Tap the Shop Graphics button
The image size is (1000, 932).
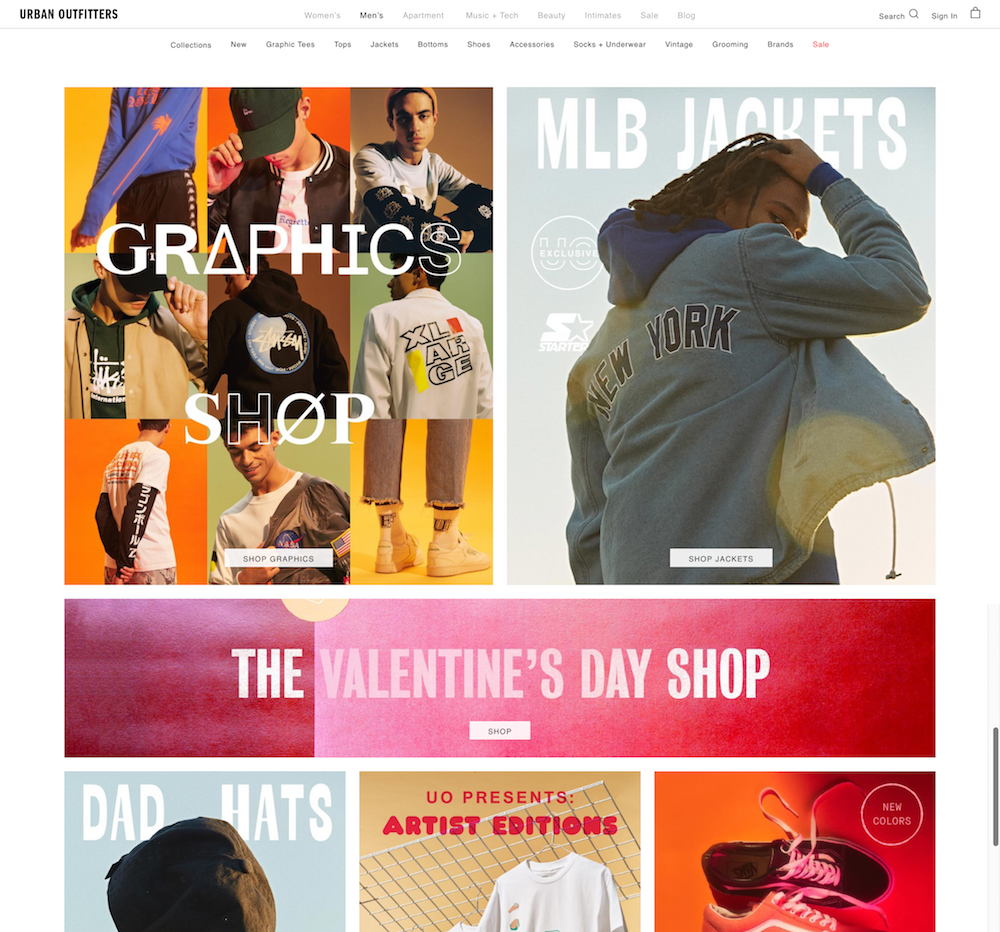[x=278, y=559]
